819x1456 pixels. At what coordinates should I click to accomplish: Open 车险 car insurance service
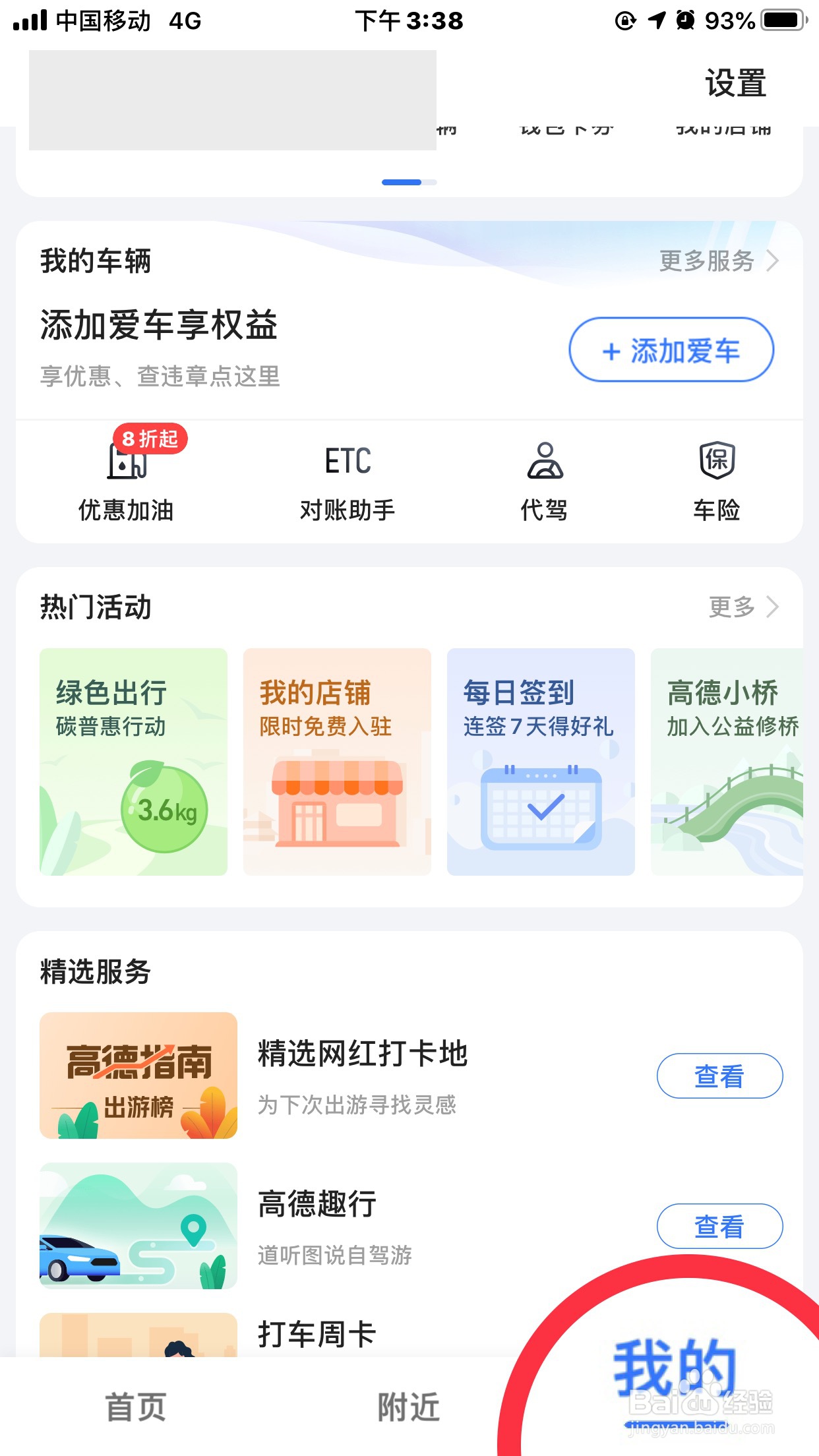717,480
